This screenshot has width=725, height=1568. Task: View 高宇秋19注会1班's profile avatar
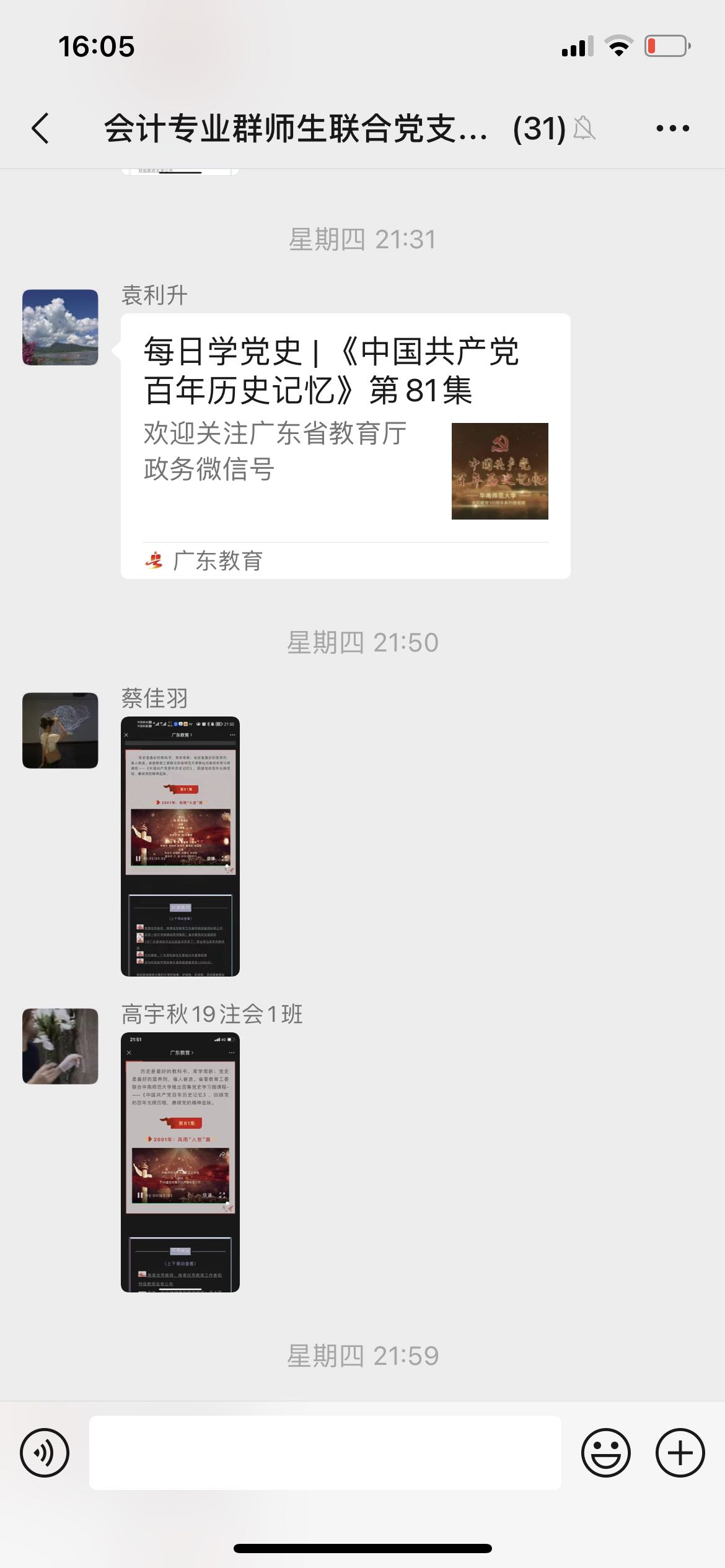(60, 1047)
